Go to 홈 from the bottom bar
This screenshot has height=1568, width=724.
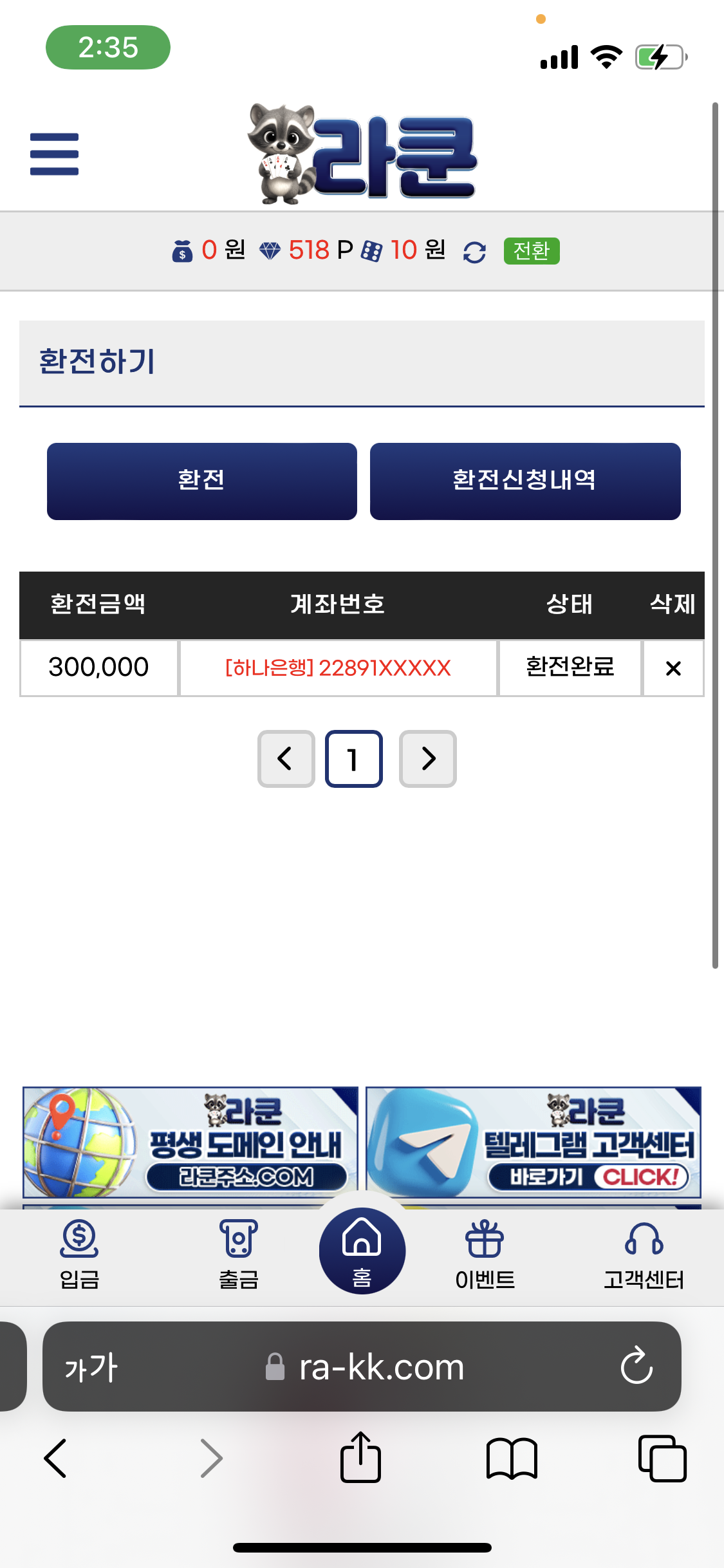[362, 1251]
